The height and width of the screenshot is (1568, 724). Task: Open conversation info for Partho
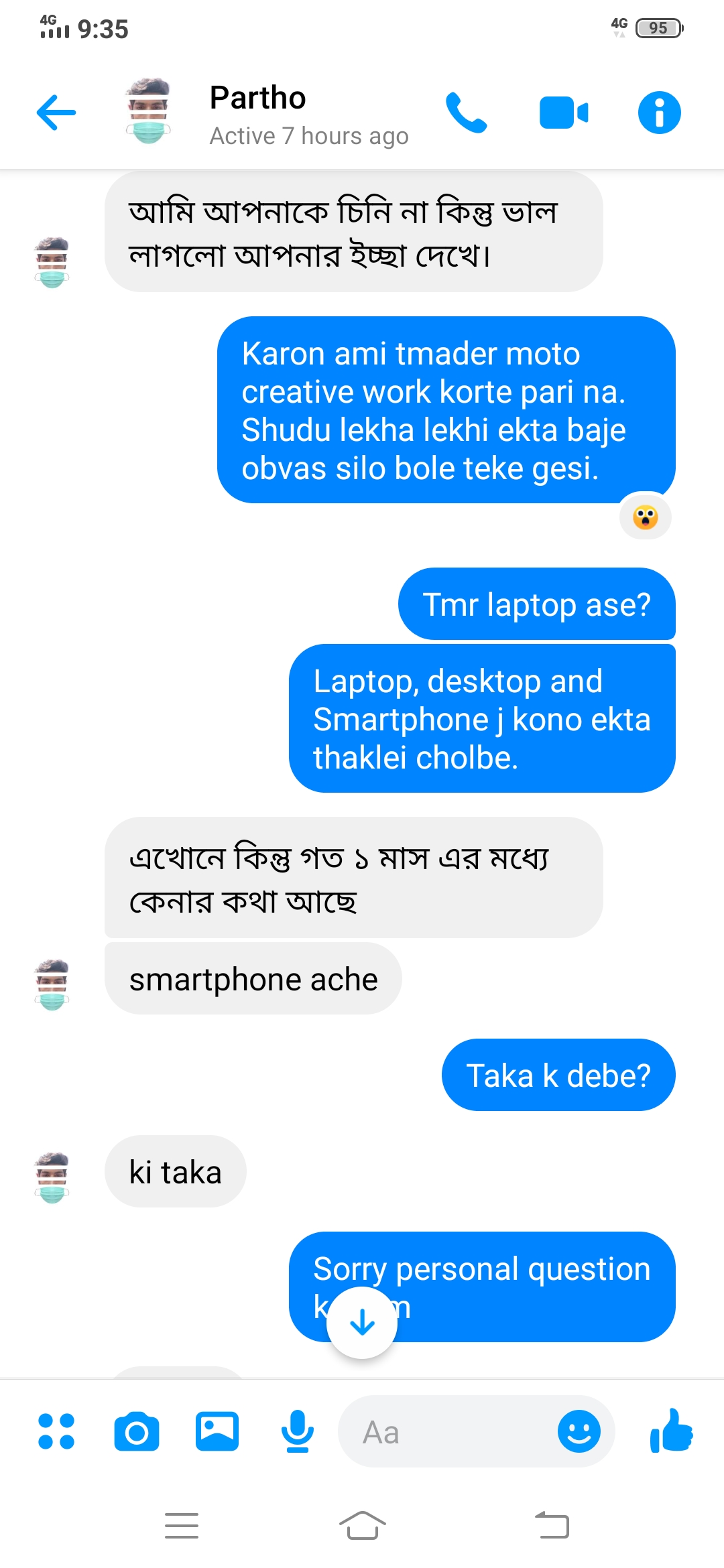(659, 113)
